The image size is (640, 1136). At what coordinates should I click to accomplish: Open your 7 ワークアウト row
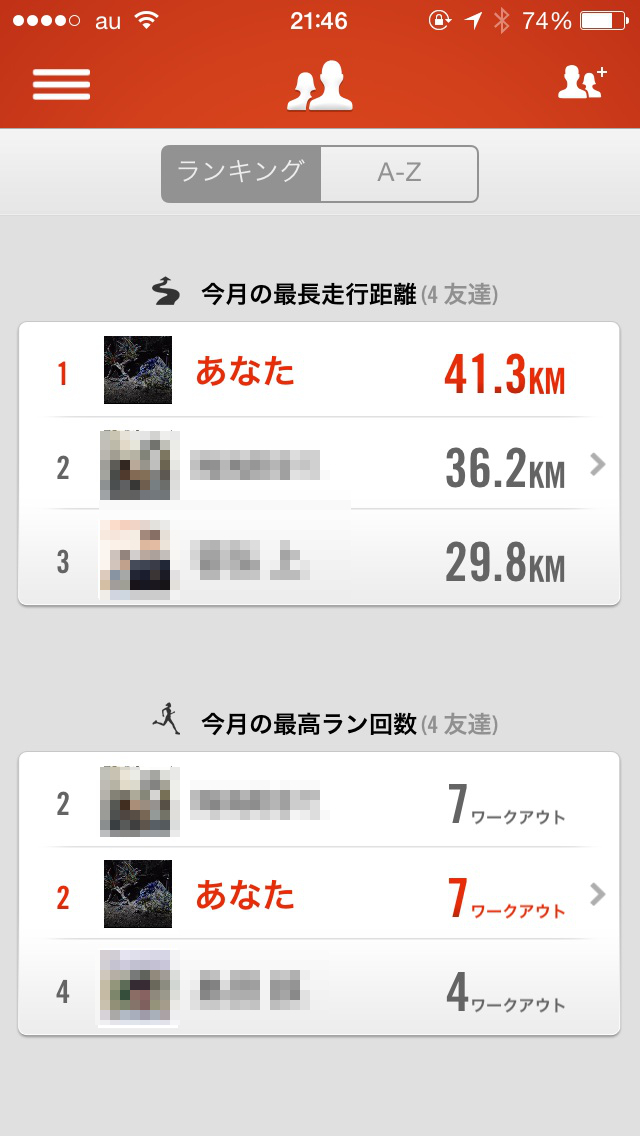pyautogui.click(x=319, y=894)
